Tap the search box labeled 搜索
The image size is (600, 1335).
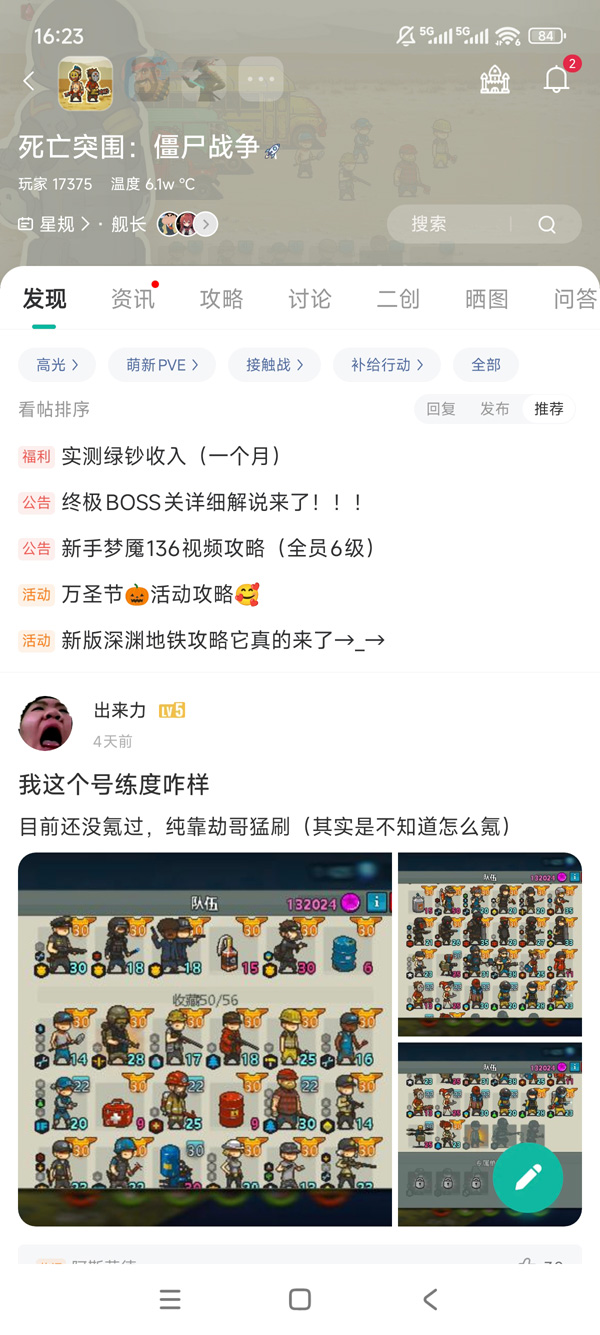(450, 224)
